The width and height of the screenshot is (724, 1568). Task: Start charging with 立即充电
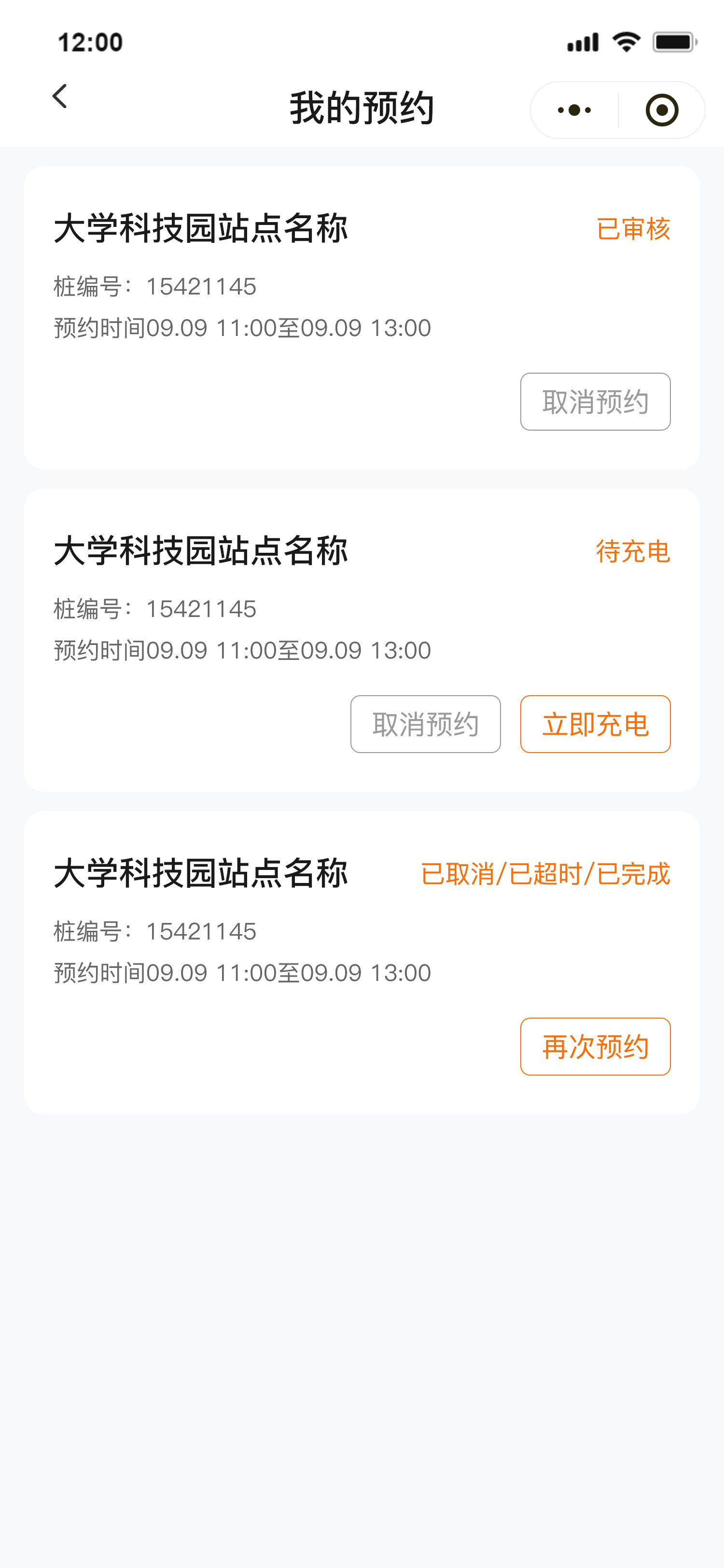(595, 724)
